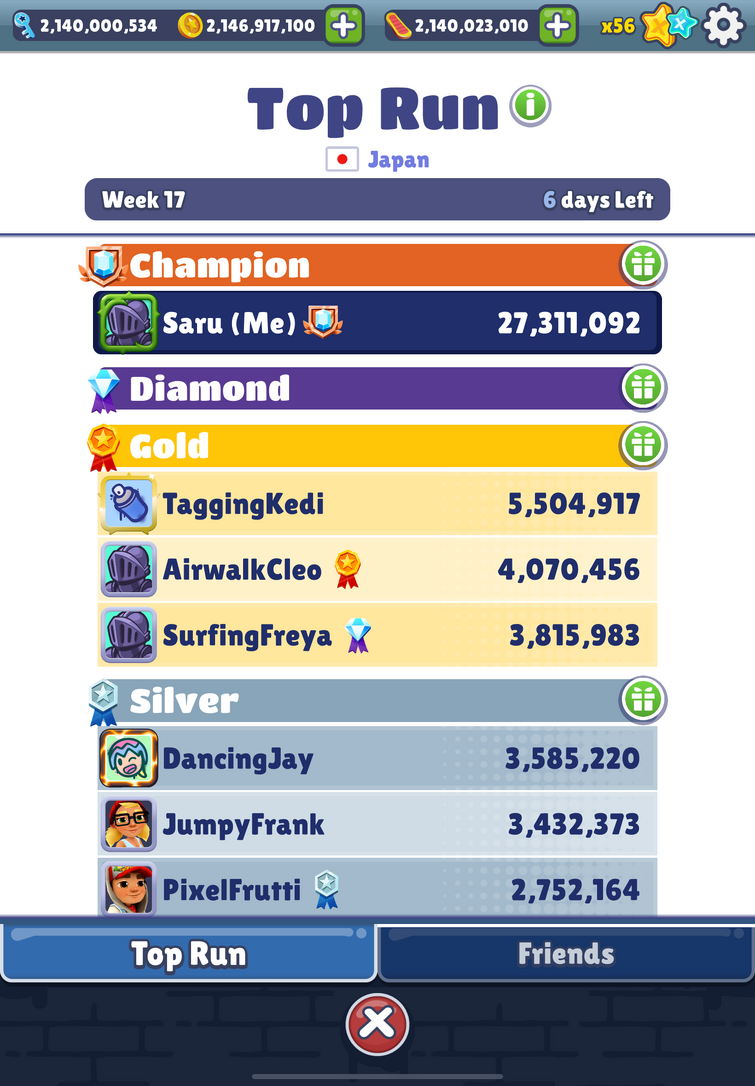Open PixelFrutti's leaderboard entry

pyautogui.click(x=378, y=888)
